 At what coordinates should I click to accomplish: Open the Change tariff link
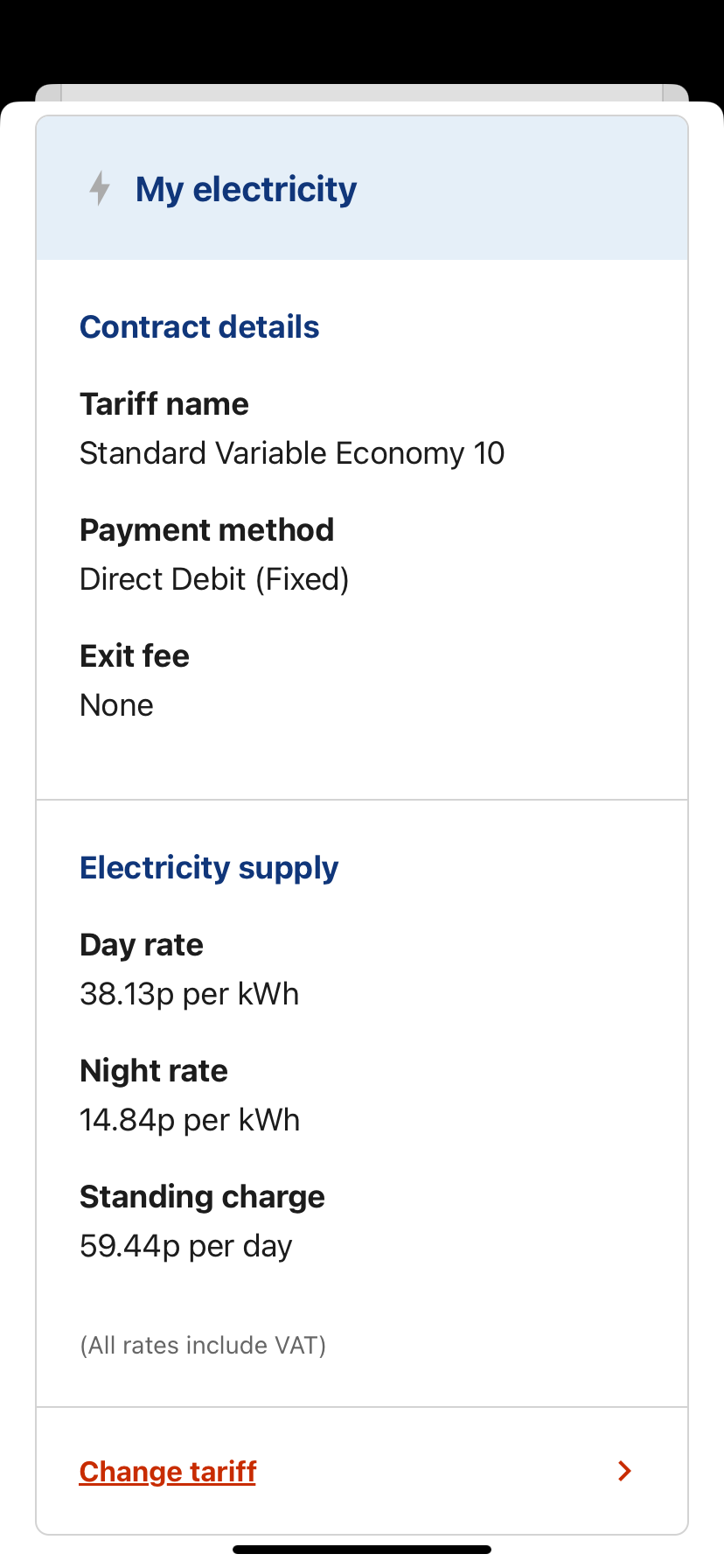168,1472
